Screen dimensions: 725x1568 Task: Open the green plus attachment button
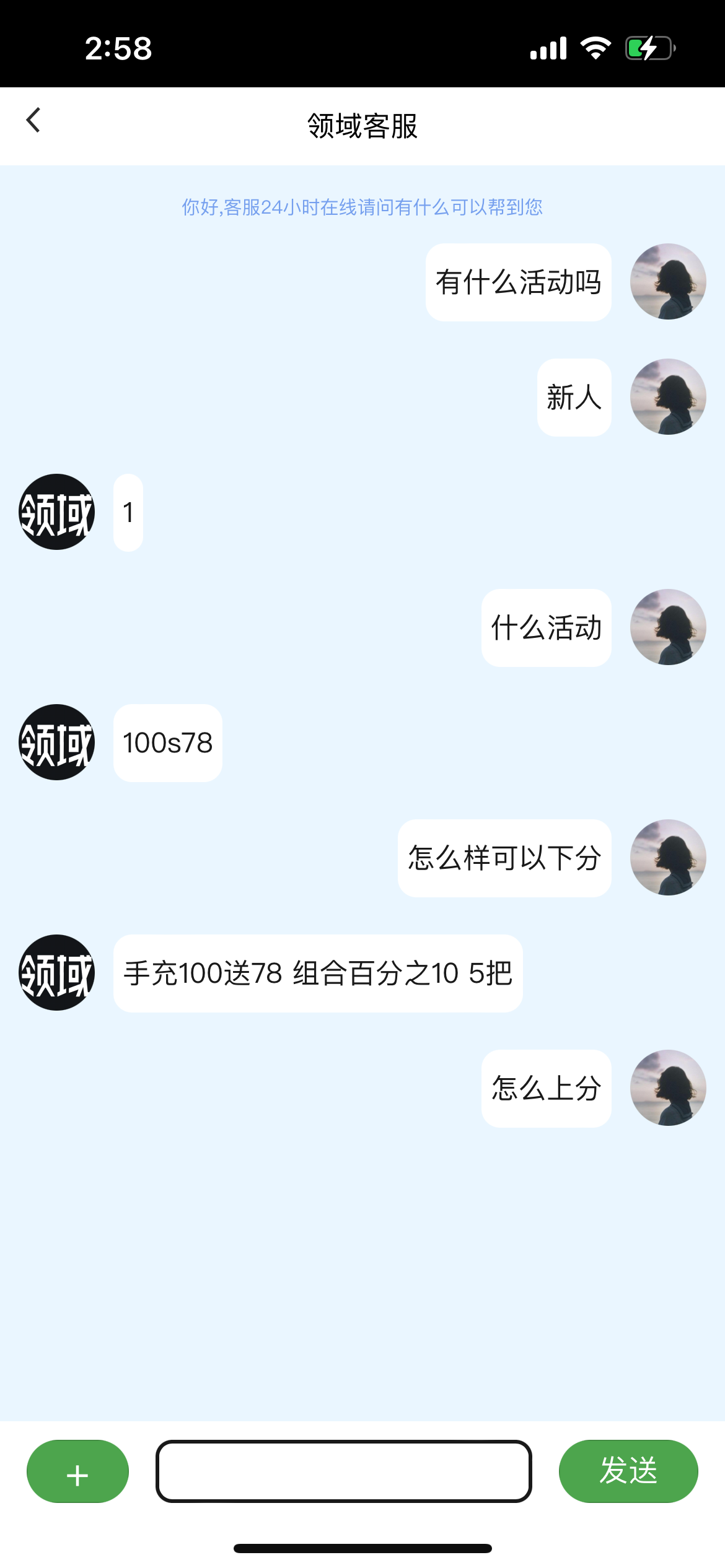coord(77,1471)
